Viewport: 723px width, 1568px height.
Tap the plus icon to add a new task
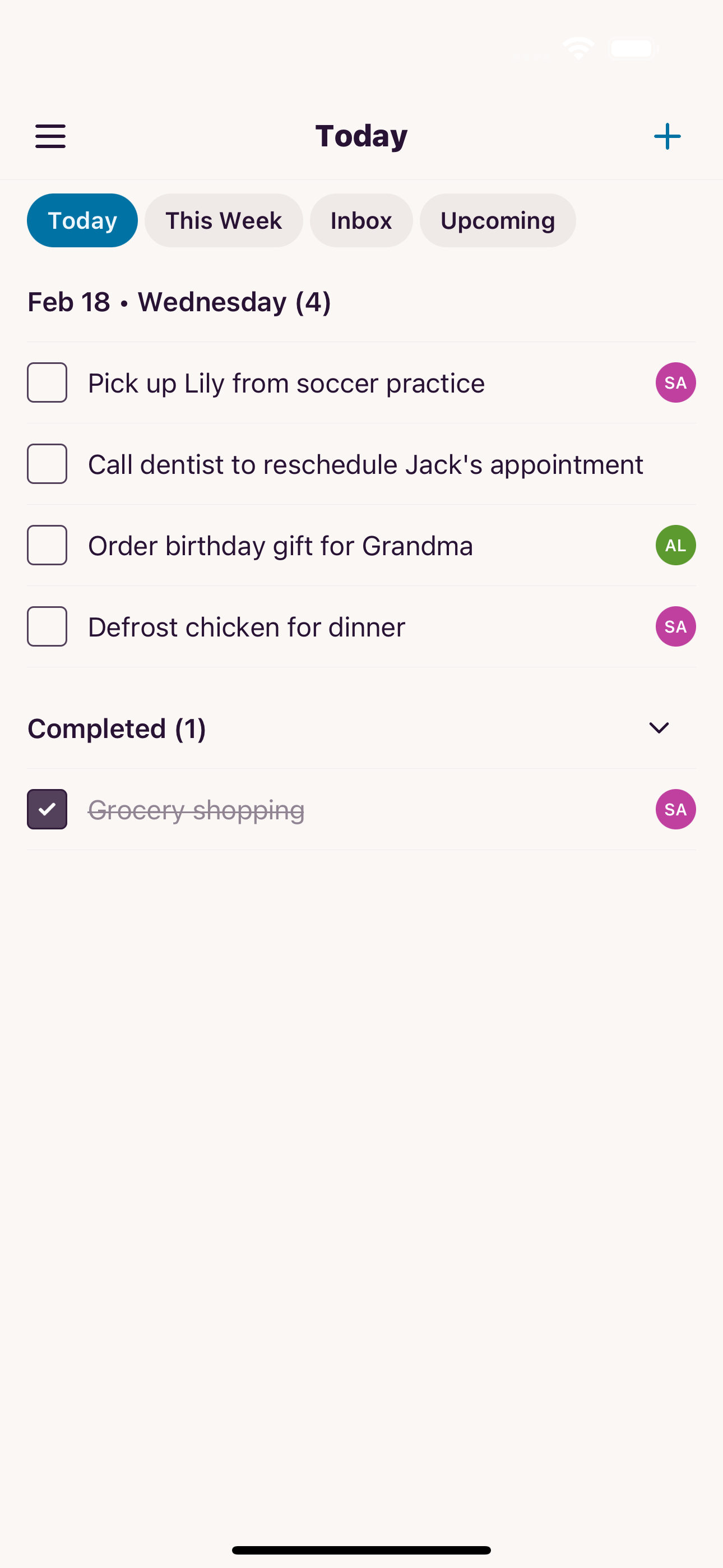pos(667,136)
